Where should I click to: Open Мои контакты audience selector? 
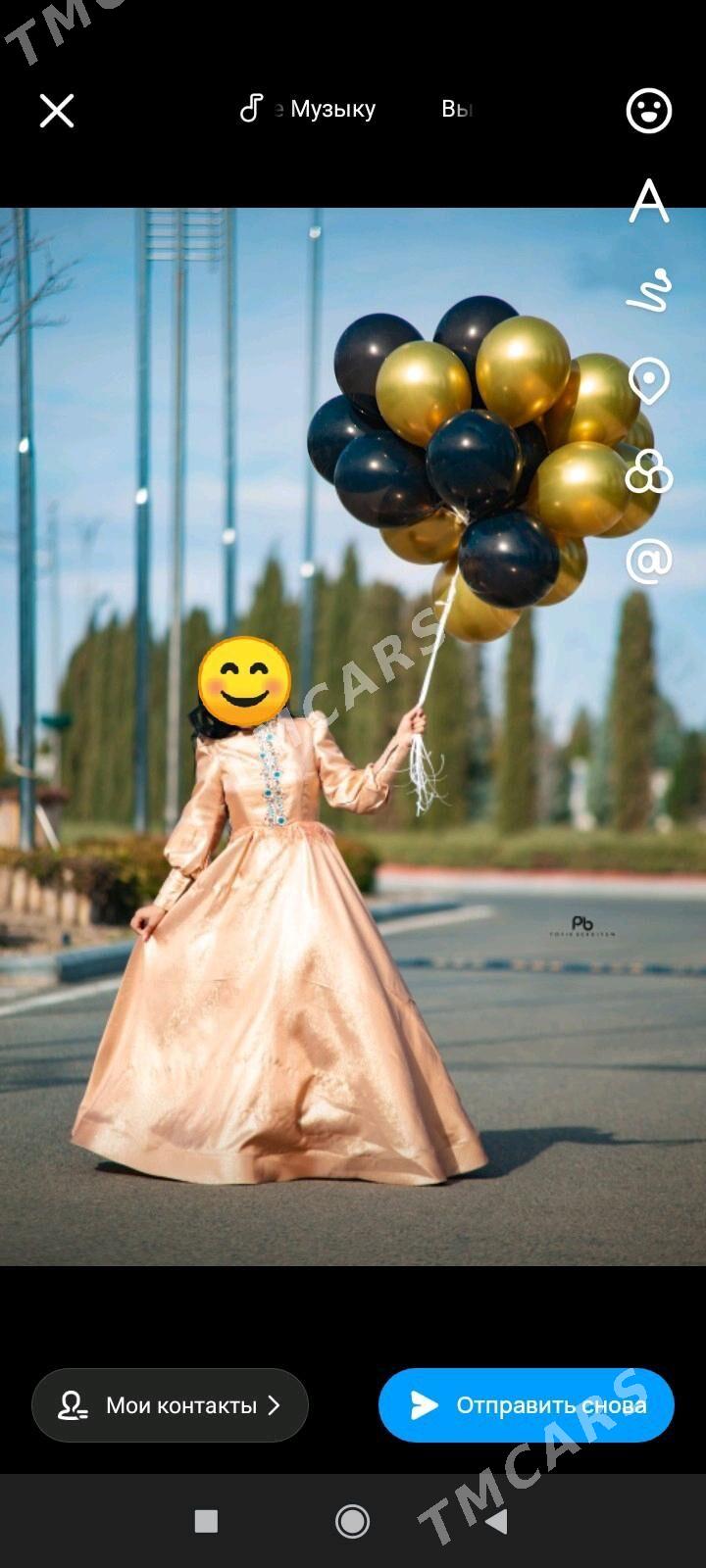click(x=170, y=1405)
